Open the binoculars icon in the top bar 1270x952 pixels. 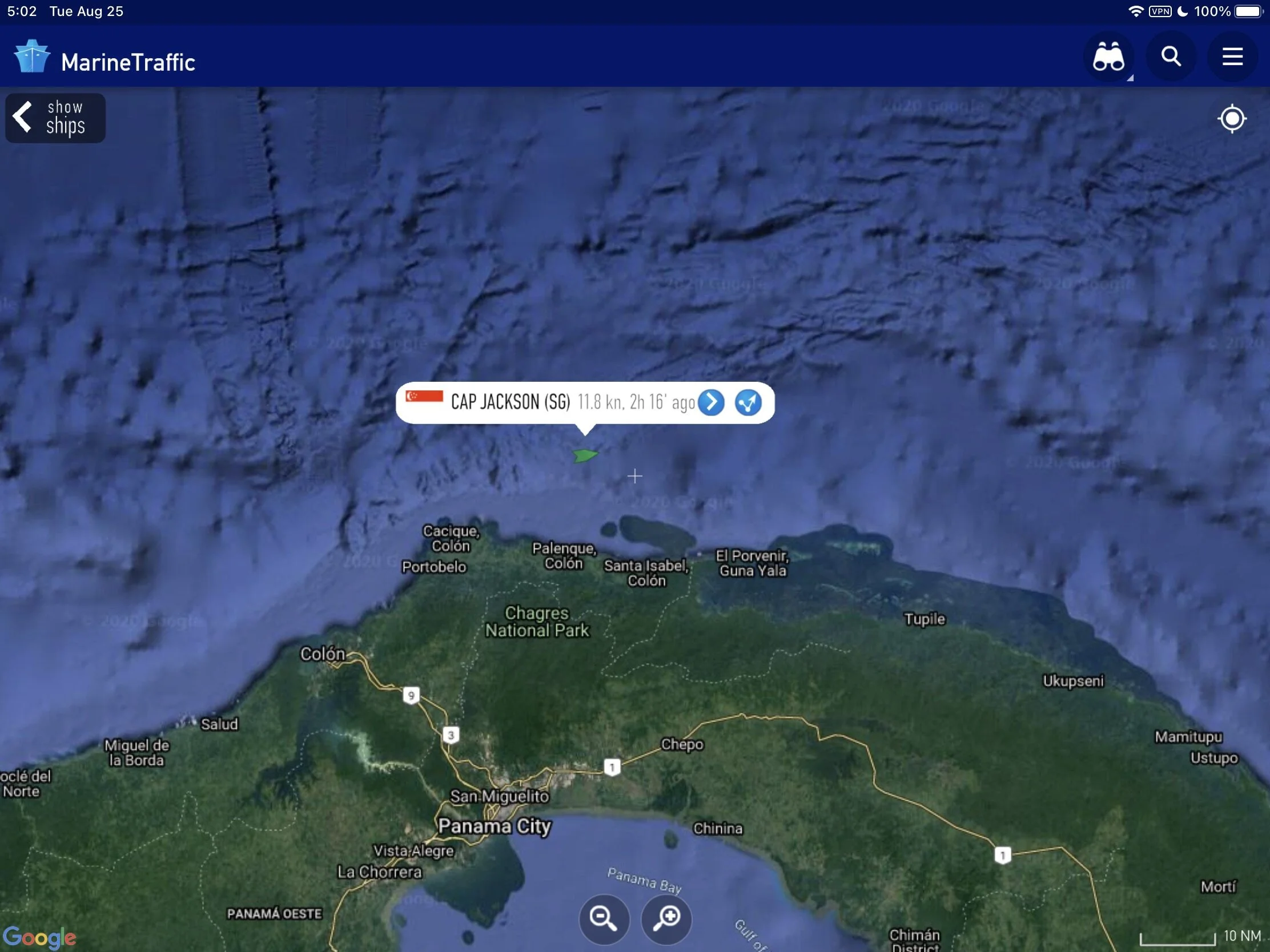tap(1108, 57)
